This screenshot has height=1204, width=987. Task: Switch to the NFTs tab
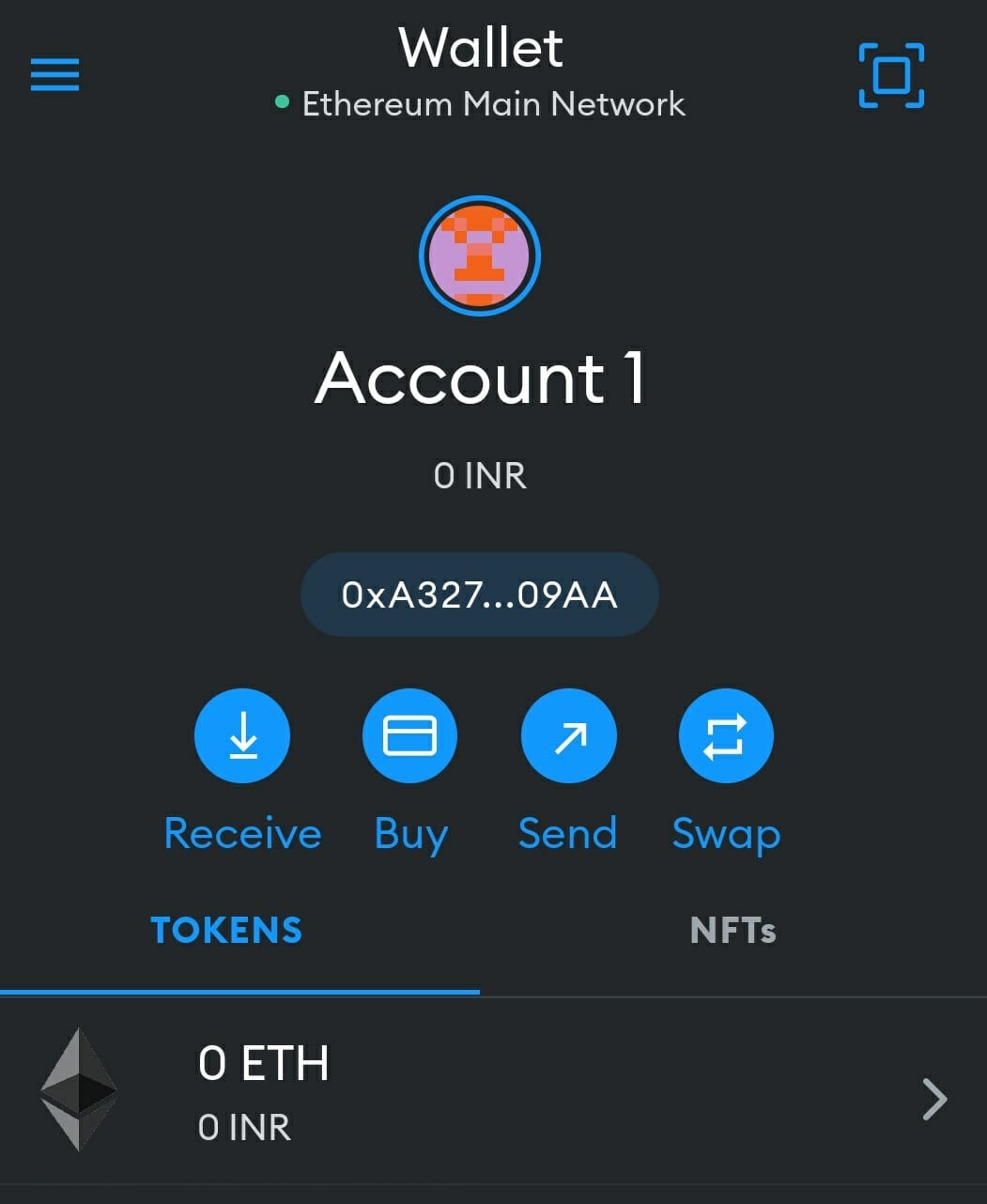point(733,931)
